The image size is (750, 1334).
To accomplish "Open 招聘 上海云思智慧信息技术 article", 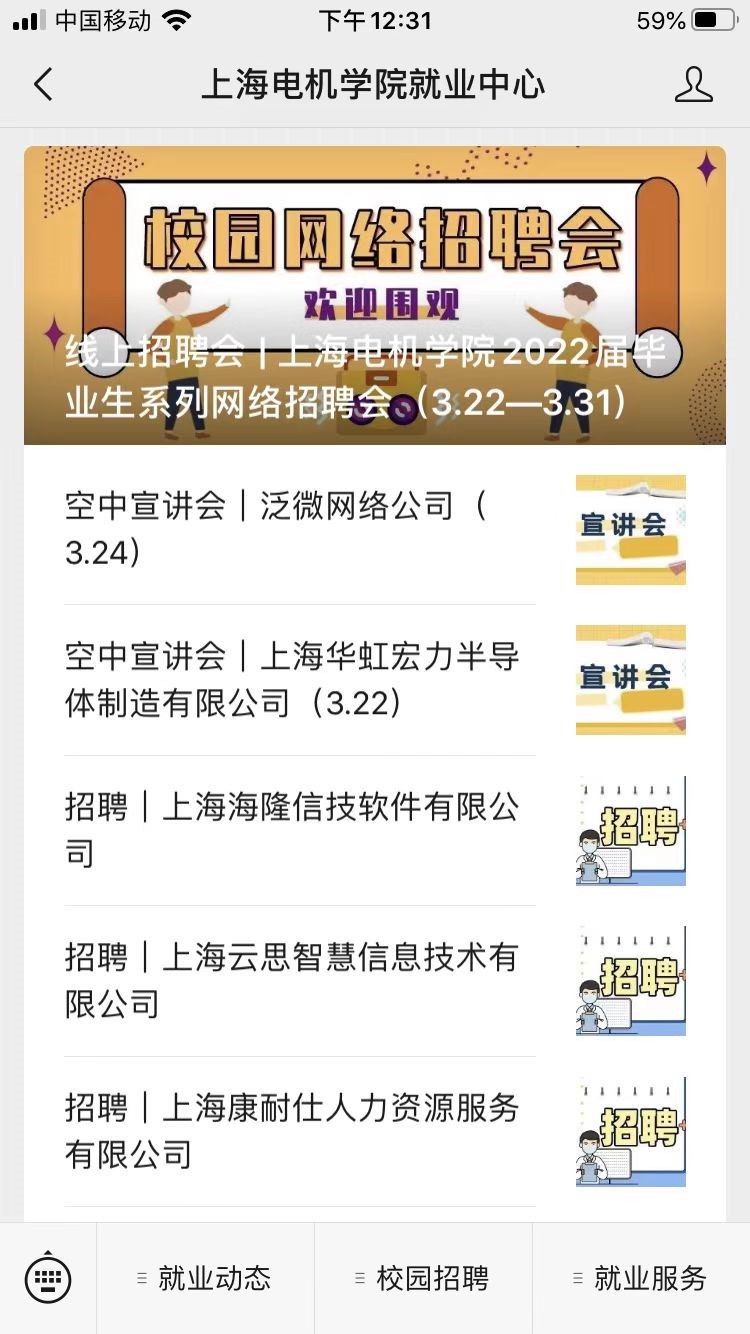I will coord(300,981).
